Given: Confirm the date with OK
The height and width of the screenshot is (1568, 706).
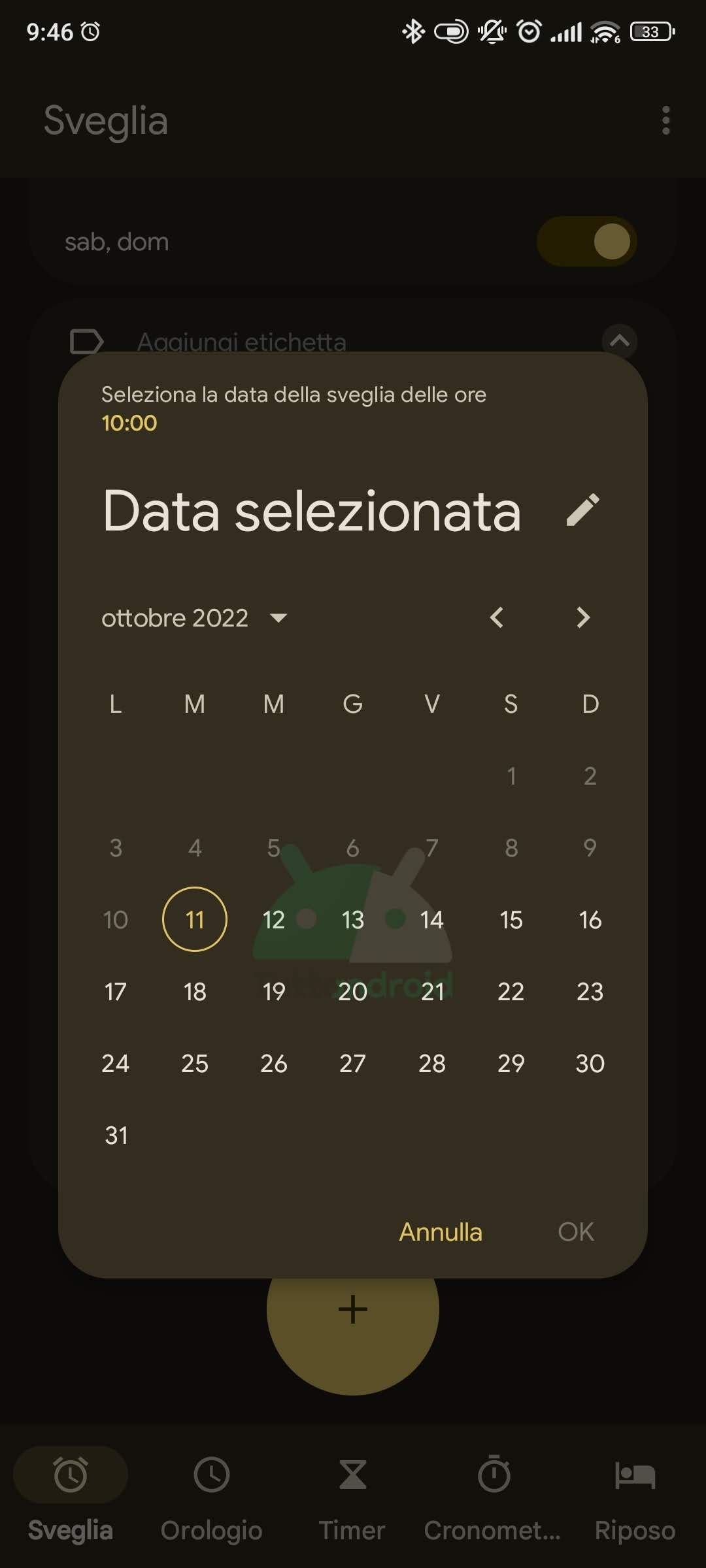Looking at the screenshot, I should pos(576,1232).
